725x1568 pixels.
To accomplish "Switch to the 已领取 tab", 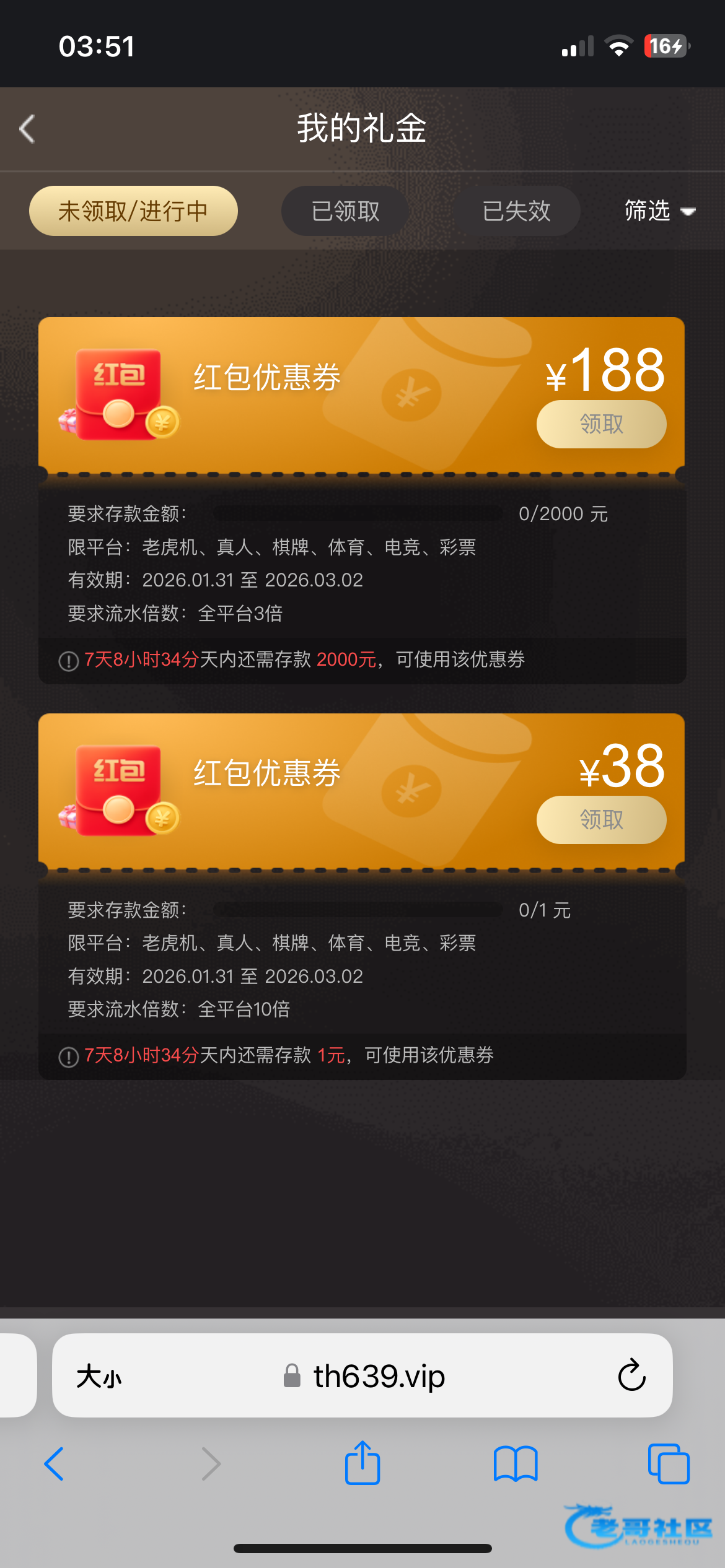I will point(345,211).
